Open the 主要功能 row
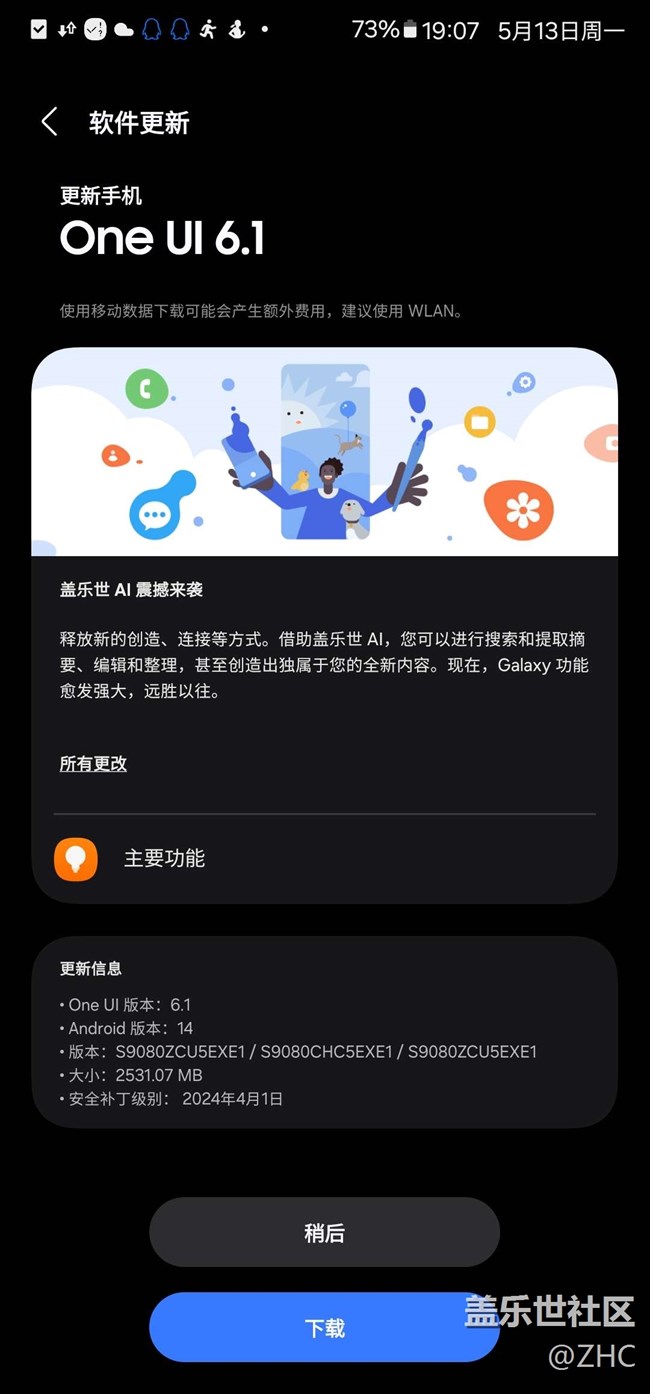 coord(325,859)
